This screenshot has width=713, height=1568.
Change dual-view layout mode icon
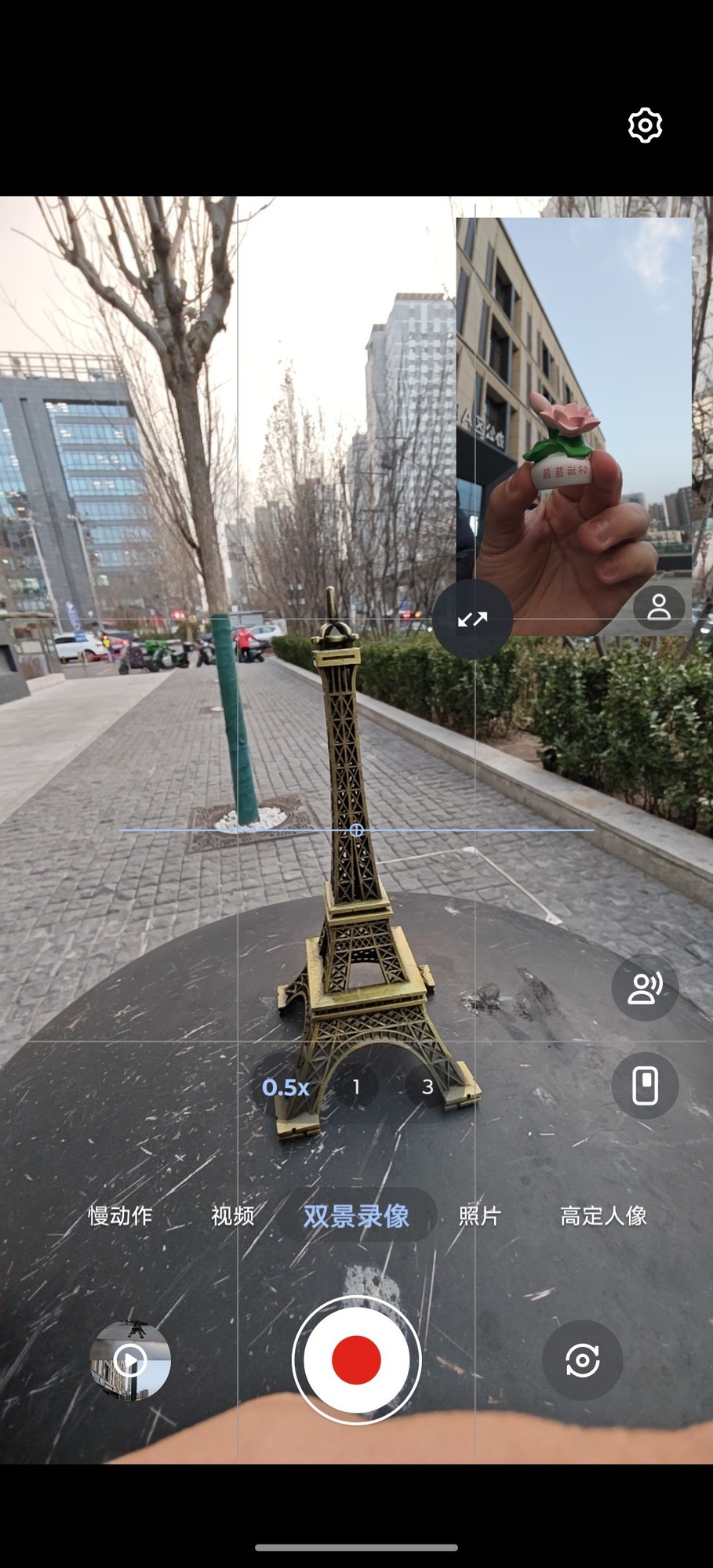pyautogui.click(x=645, y=1086)
